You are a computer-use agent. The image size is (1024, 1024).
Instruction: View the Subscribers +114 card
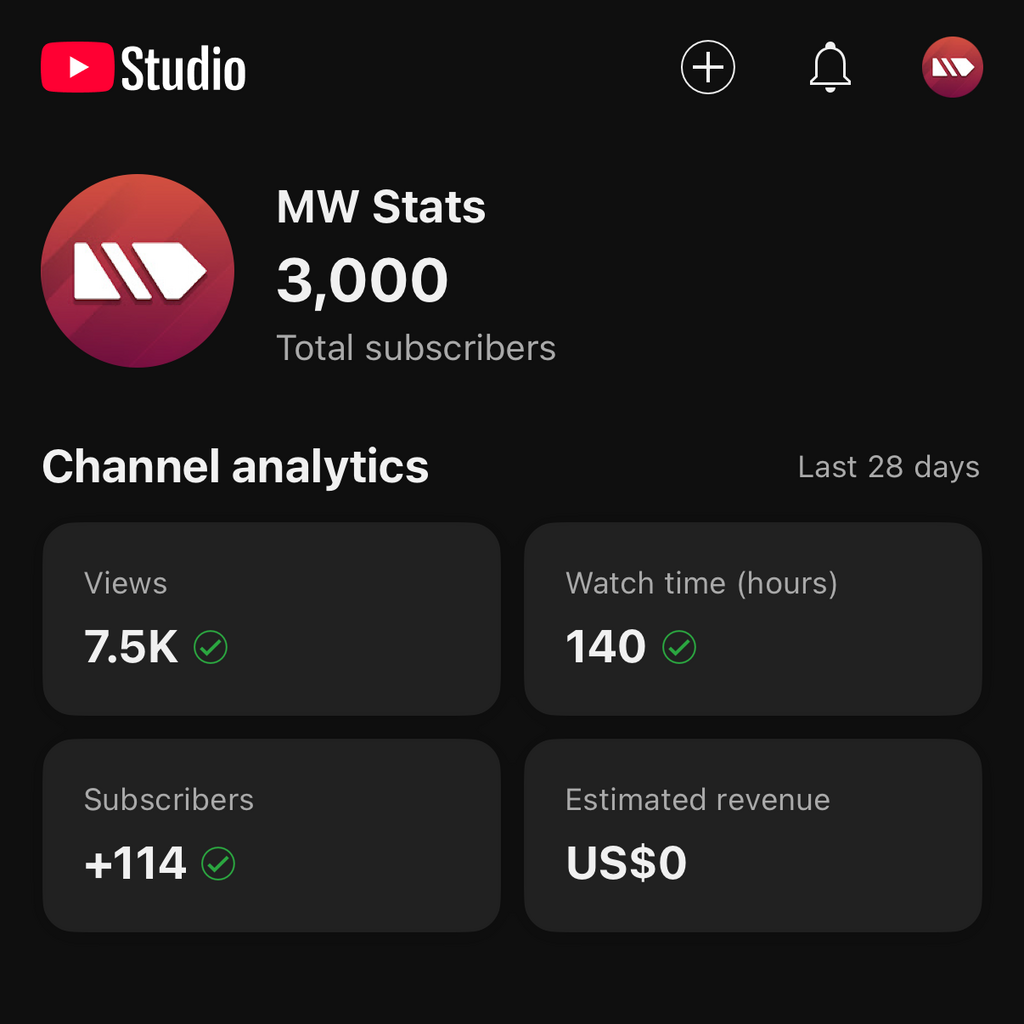tap(271, 835)
